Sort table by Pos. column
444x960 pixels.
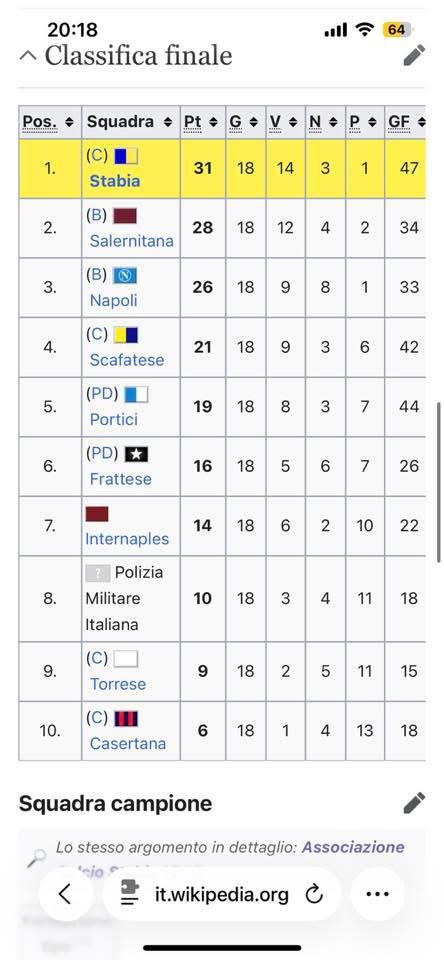coord(69,122)
